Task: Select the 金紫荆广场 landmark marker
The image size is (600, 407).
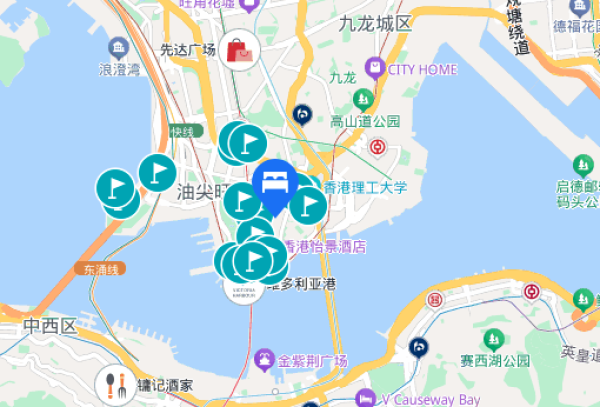Action: coord(264,359)
